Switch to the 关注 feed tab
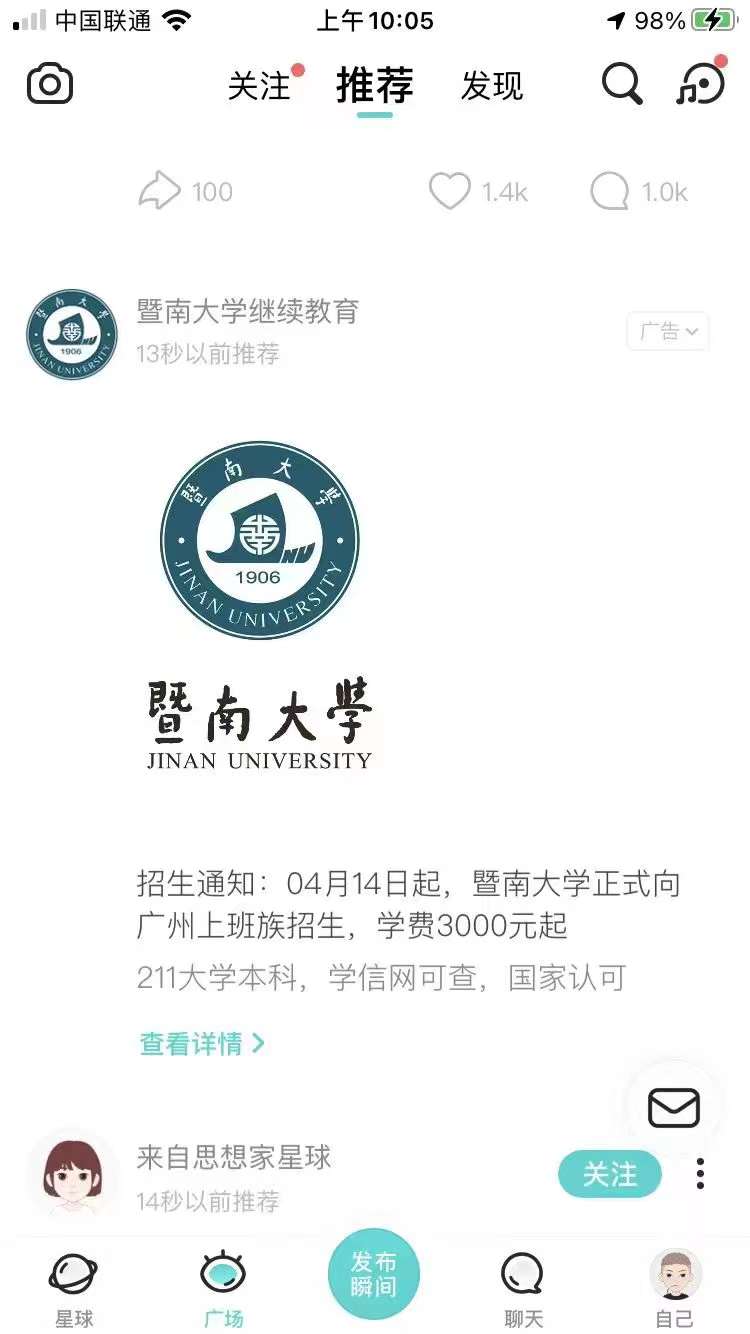The height and width of the screenshot is (1334, 750). 259,87
